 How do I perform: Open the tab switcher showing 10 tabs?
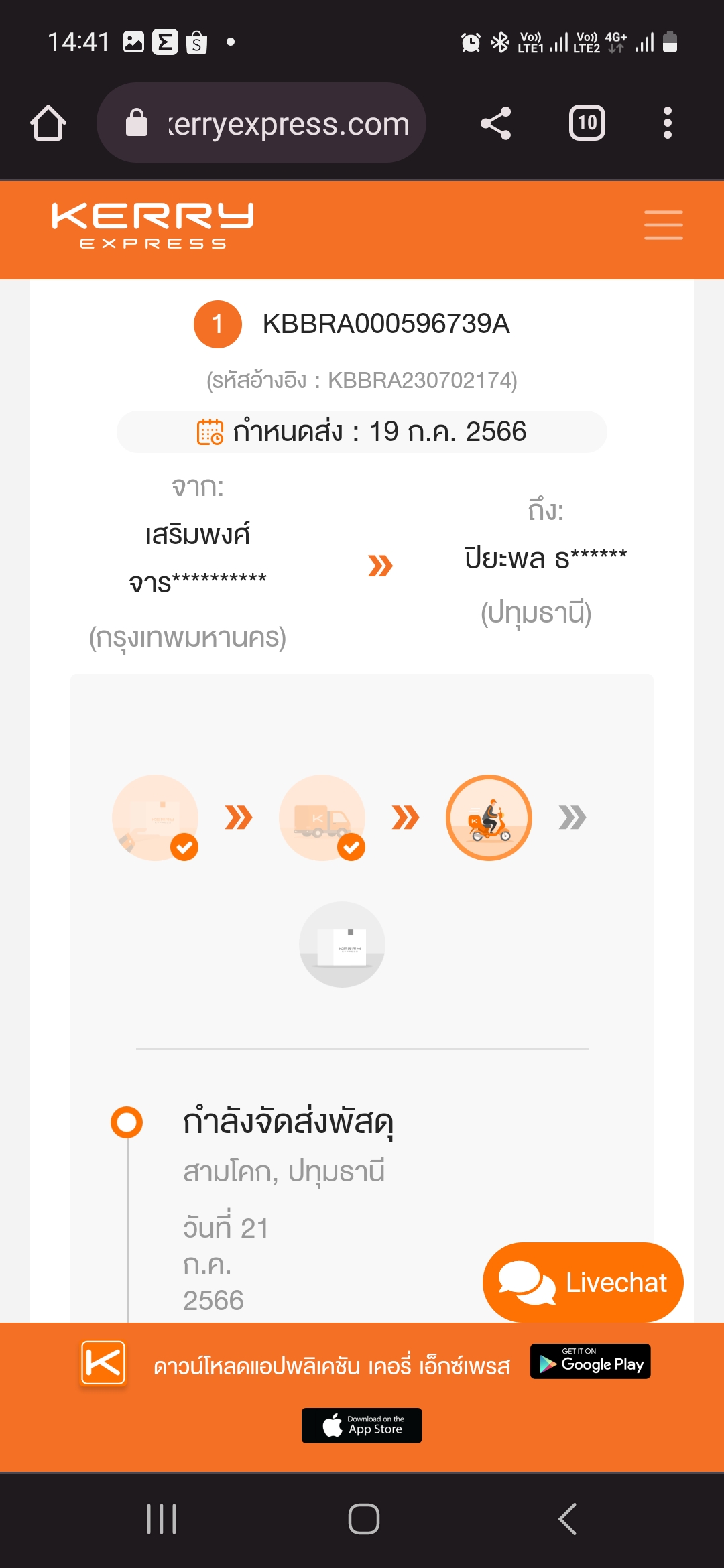(x=587, y=123)
